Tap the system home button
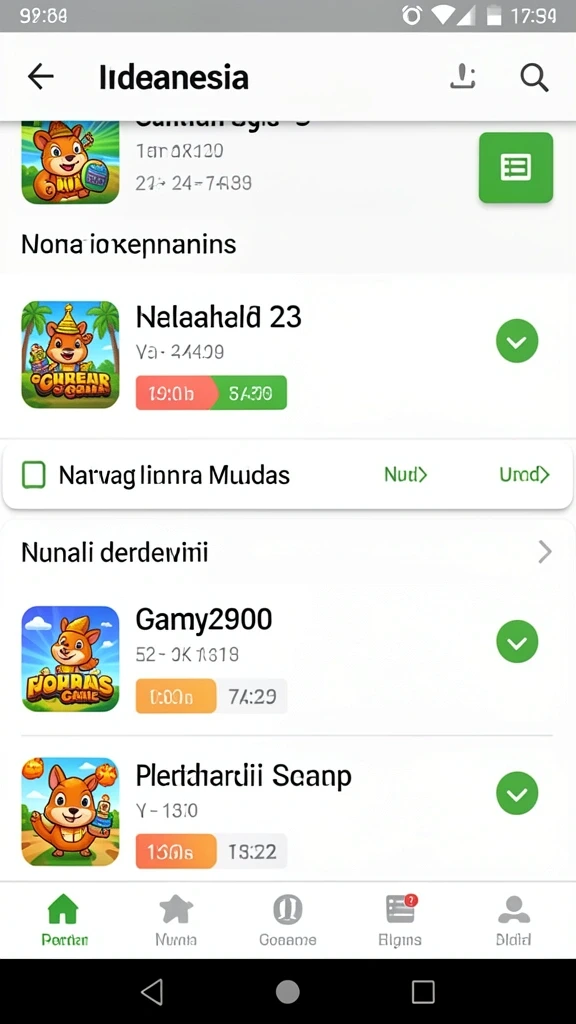This screenshot has height=1024, width=576. coord(287,992)
